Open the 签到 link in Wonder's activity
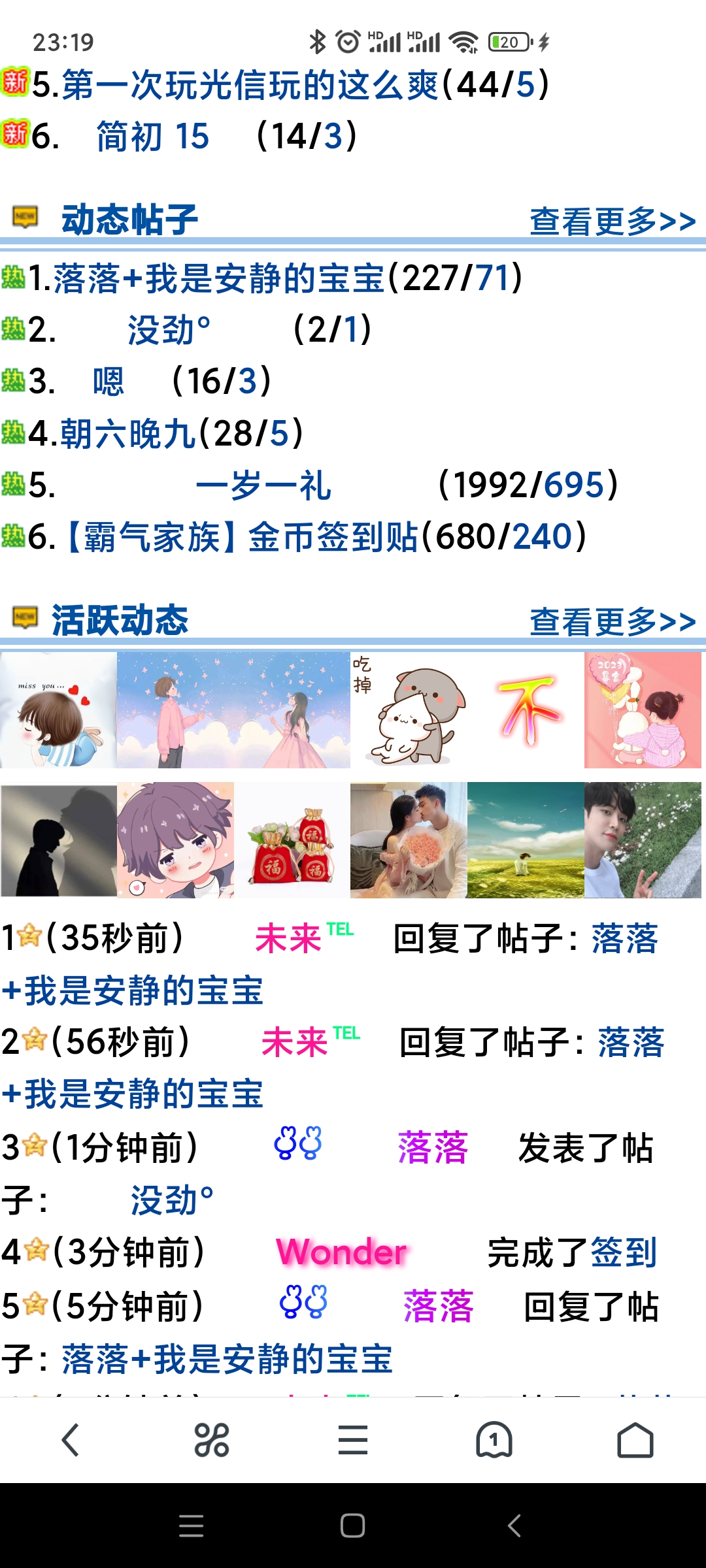706x1568 pixels. 623,1252
